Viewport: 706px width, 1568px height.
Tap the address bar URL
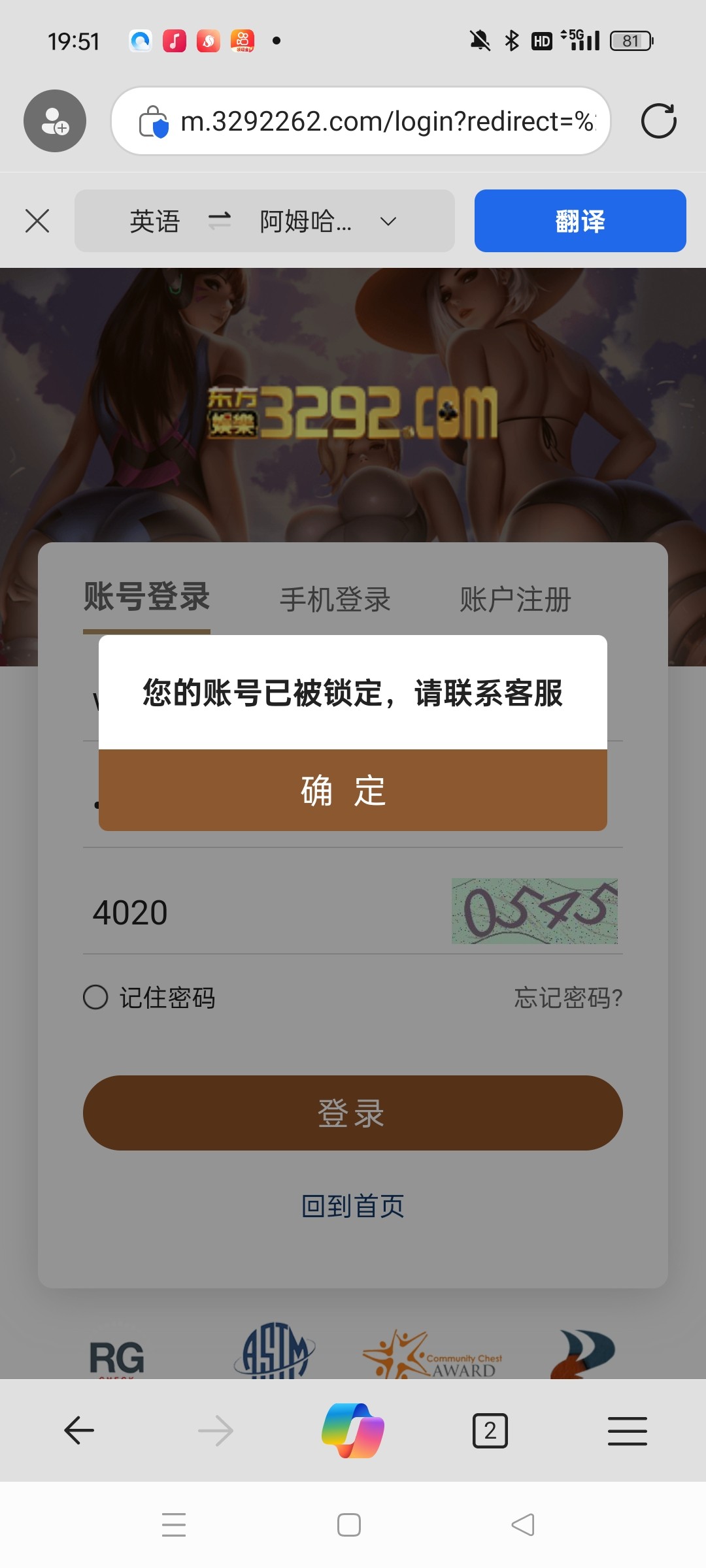coord(386,122)
